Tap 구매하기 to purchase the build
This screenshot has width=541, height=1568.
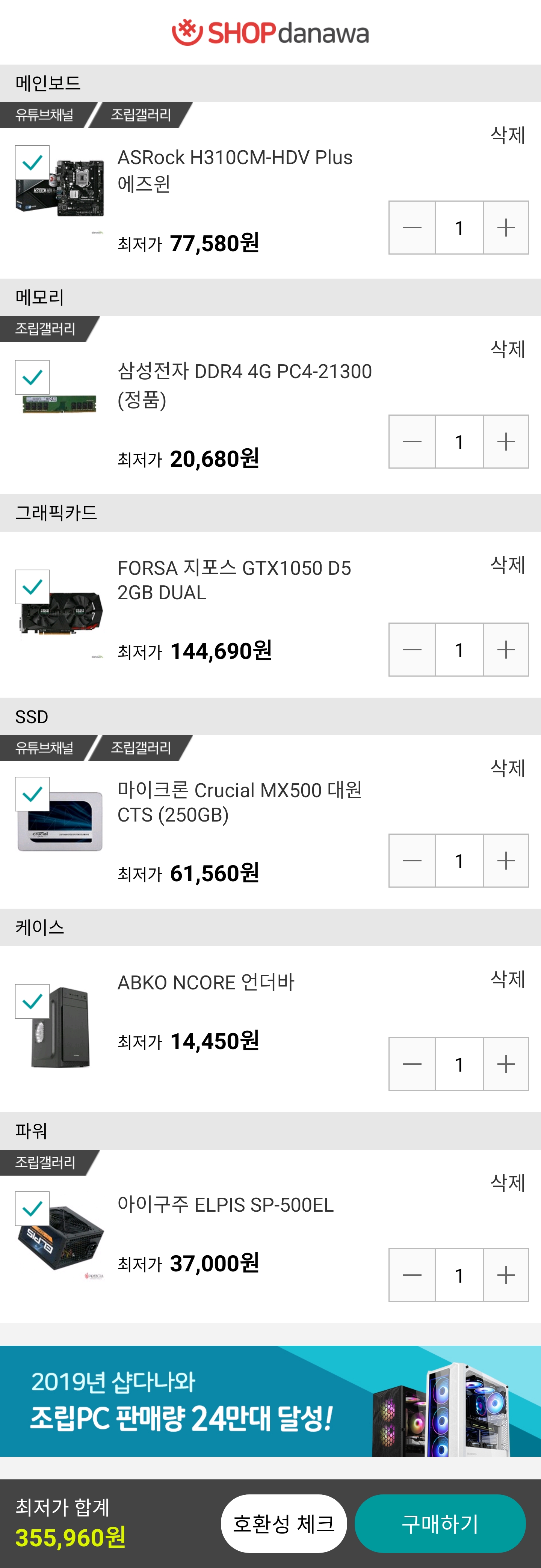(x=440, y=1524)
